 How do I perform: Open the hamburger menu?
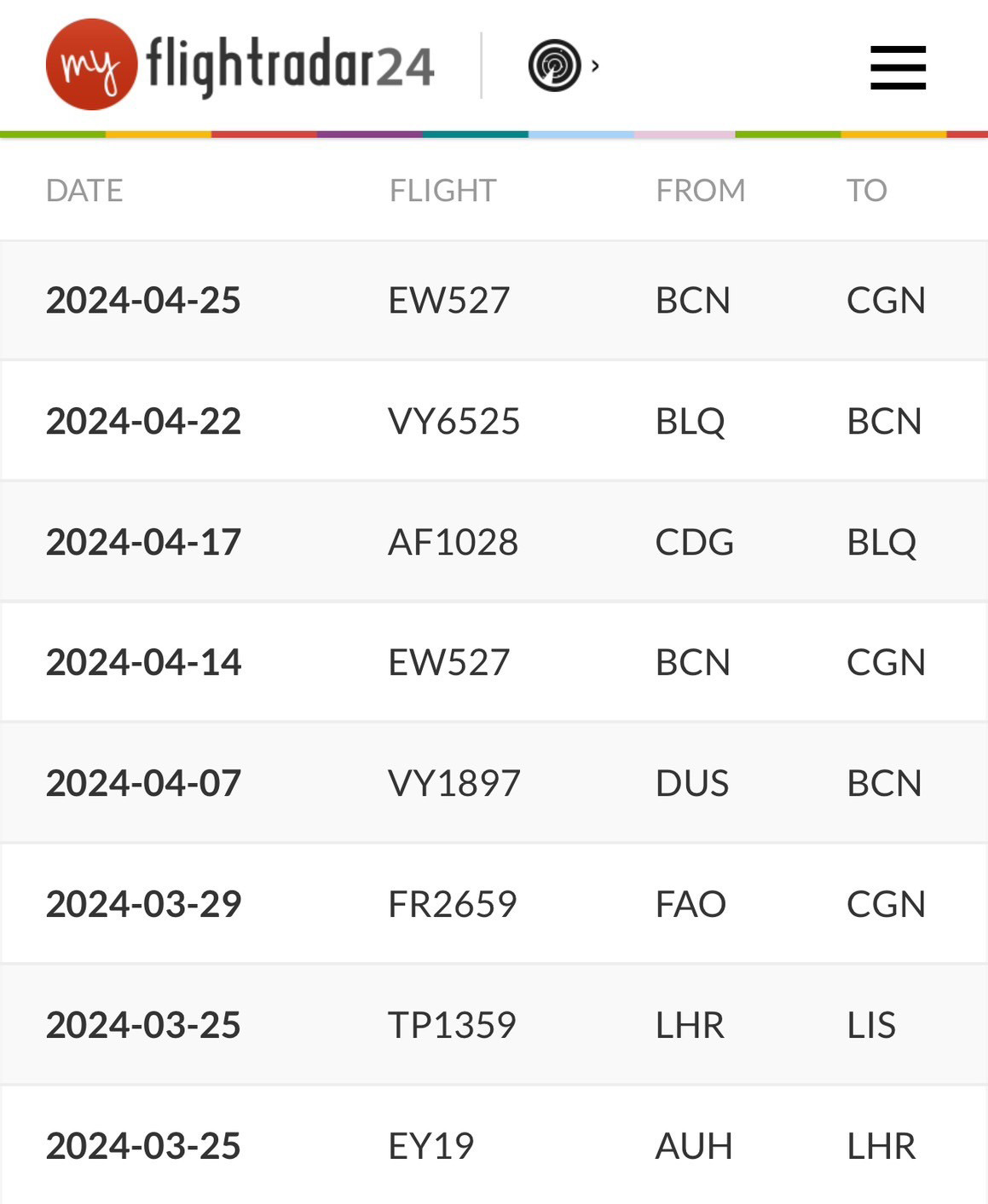pos(897,67)
